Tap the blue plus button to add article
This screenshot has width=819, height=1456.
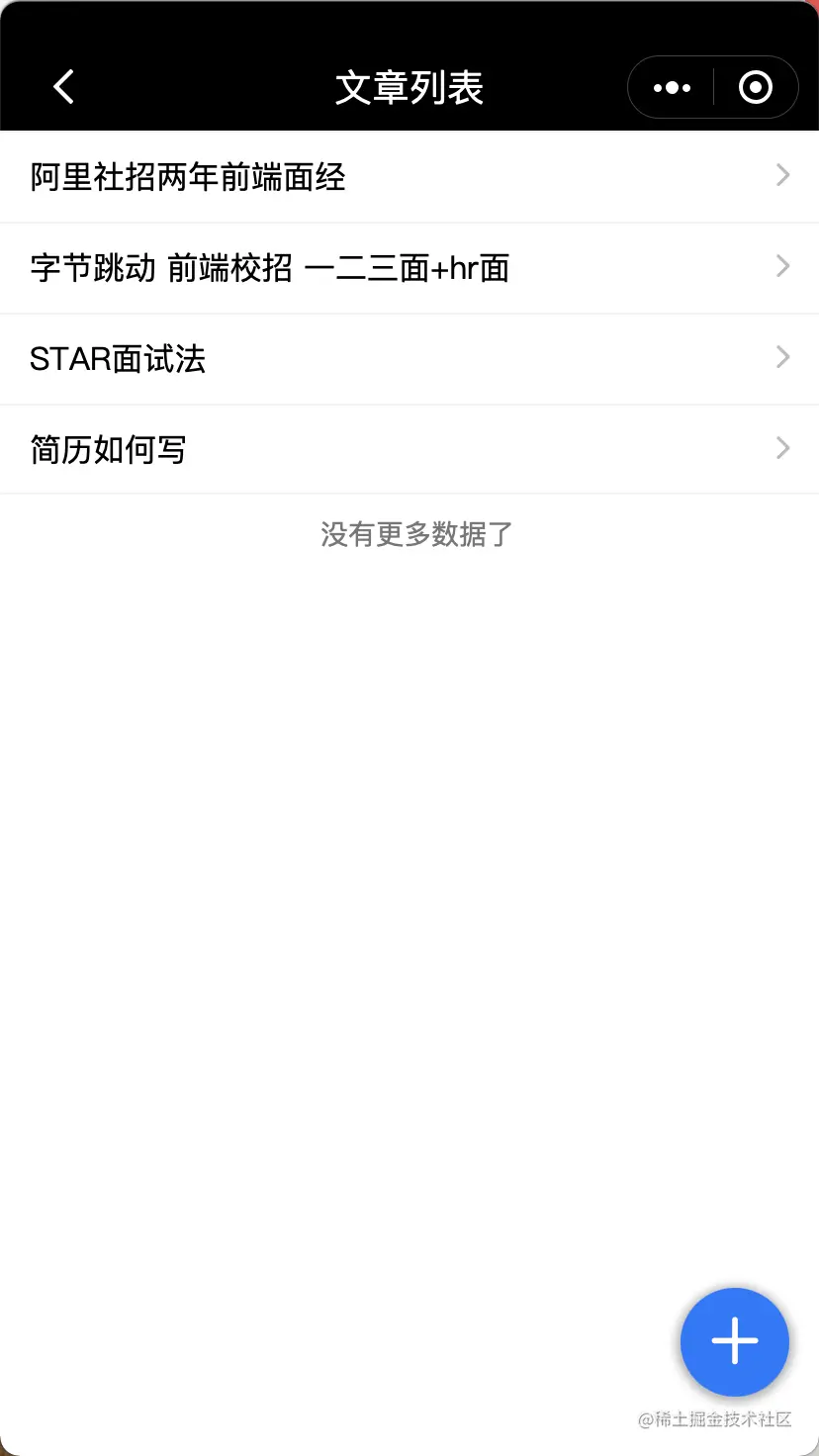[734, 1342]
